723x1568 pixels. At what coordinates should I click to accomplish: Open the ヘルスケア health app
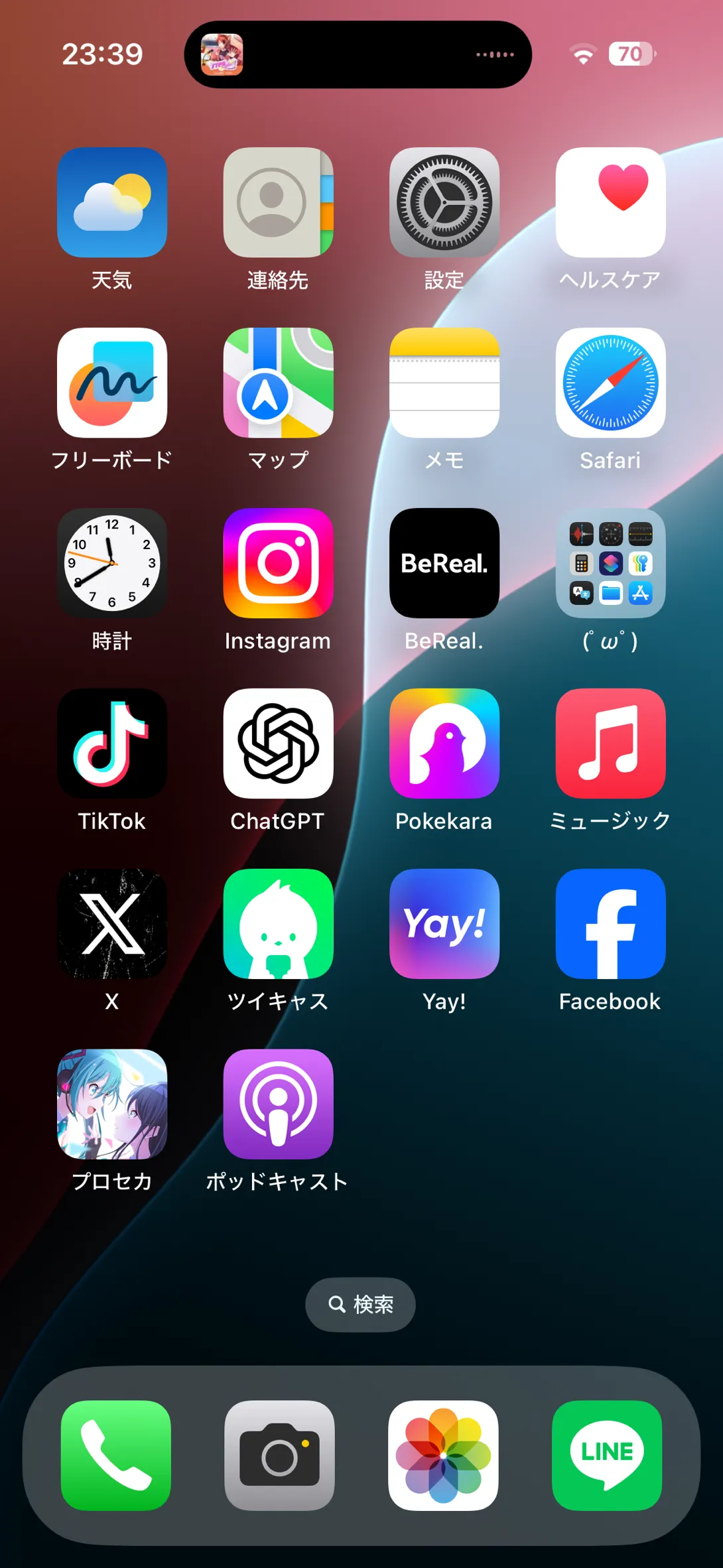(610, 202)
